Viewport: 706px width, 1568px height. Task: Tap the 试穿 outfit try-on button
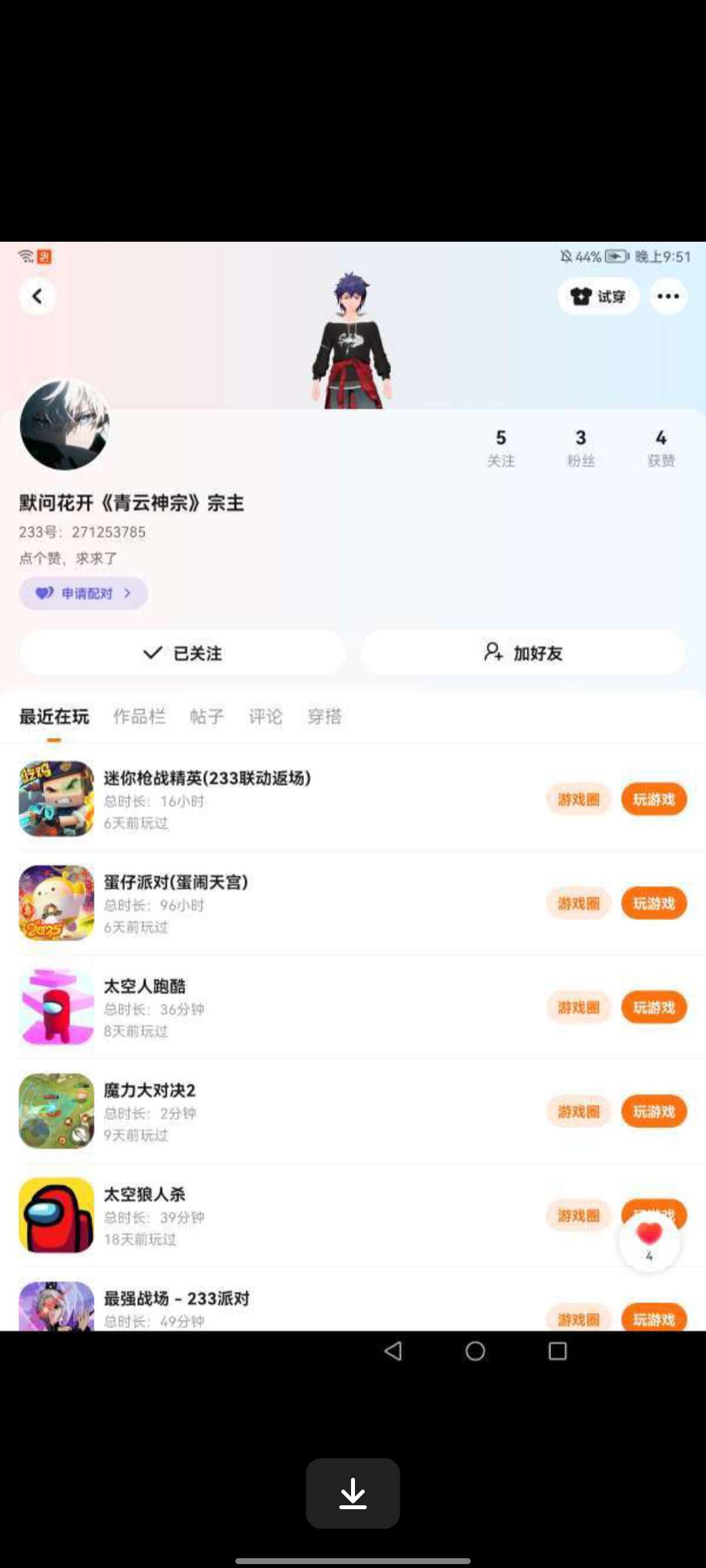click(x=598, y=297)
